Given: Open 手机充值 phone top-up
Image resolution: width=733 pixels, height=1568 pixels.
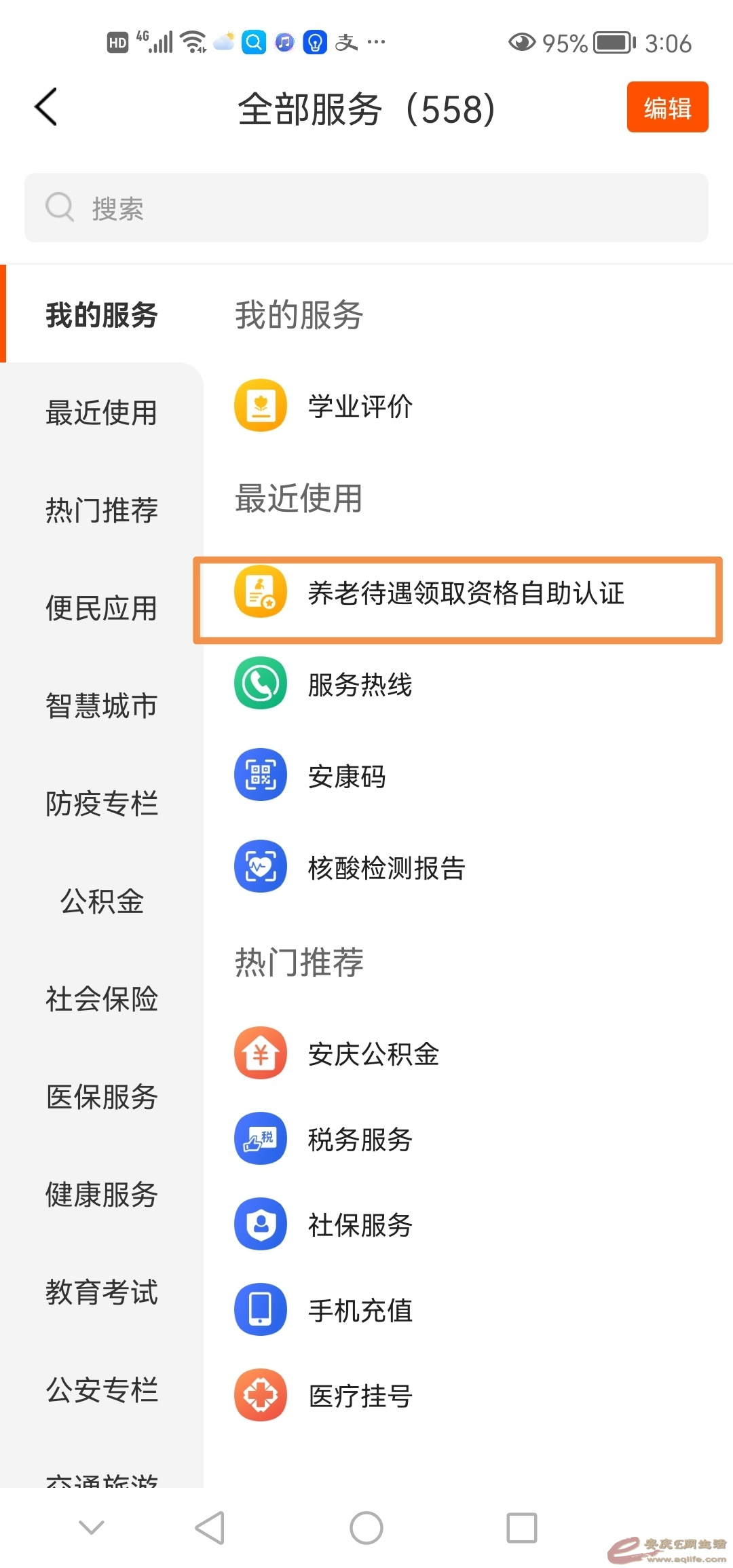Looking at the screenshot, I should pyautogui.click(x=360, y=1310).
